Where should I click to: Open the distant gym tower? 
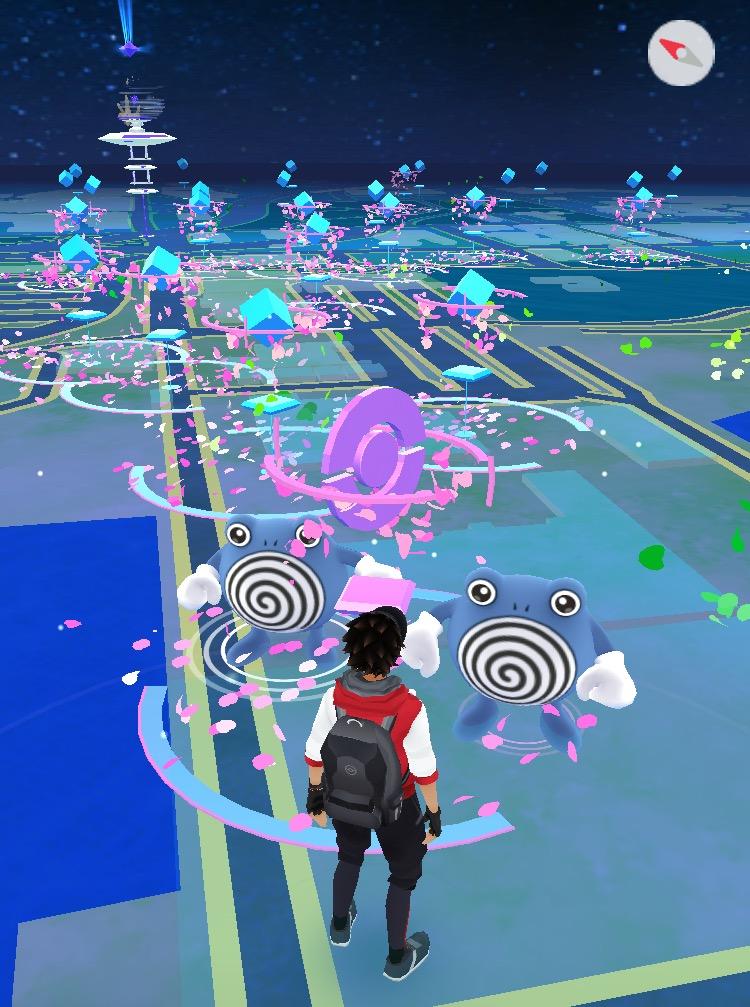tap(136, 142)
